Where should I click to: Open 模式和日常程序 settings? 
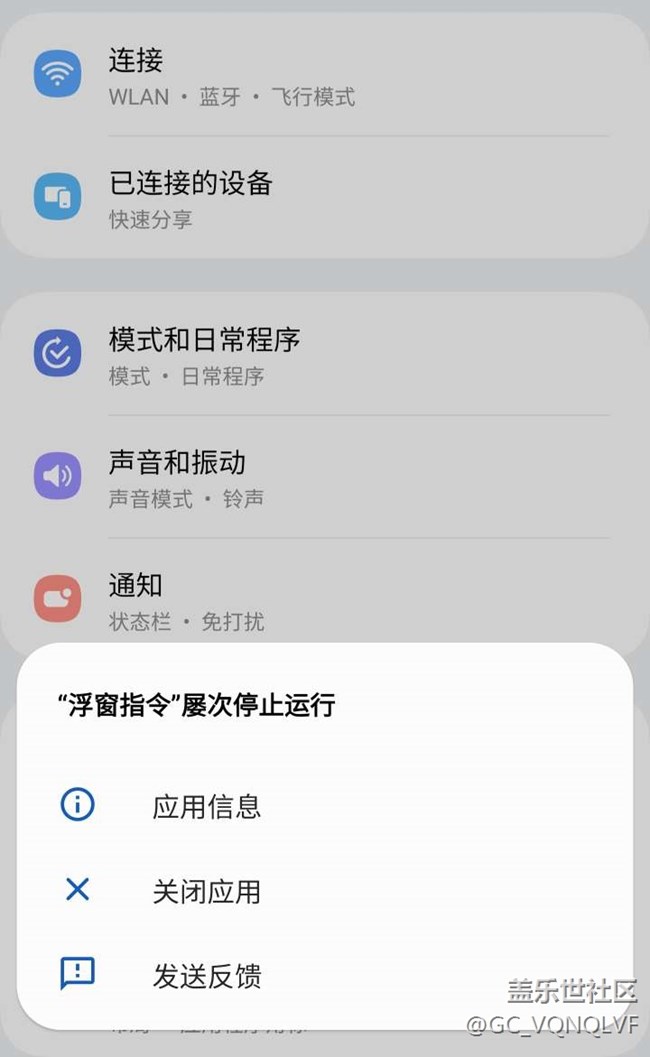point(324,355)
